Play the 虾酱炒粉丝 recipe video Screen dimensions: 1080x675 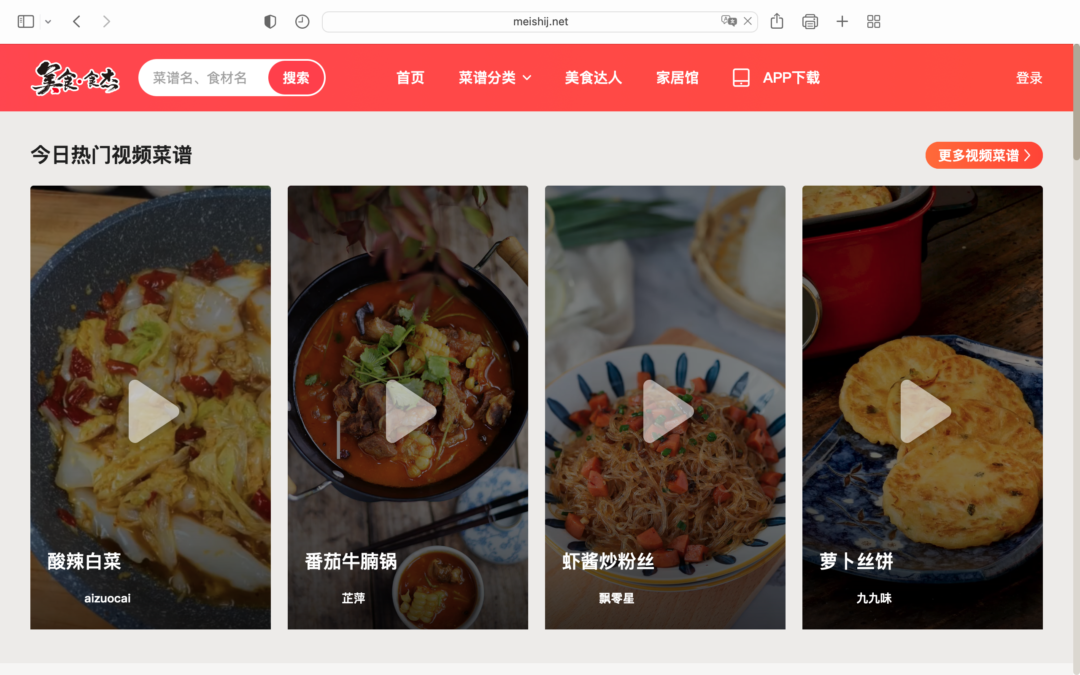666,411
